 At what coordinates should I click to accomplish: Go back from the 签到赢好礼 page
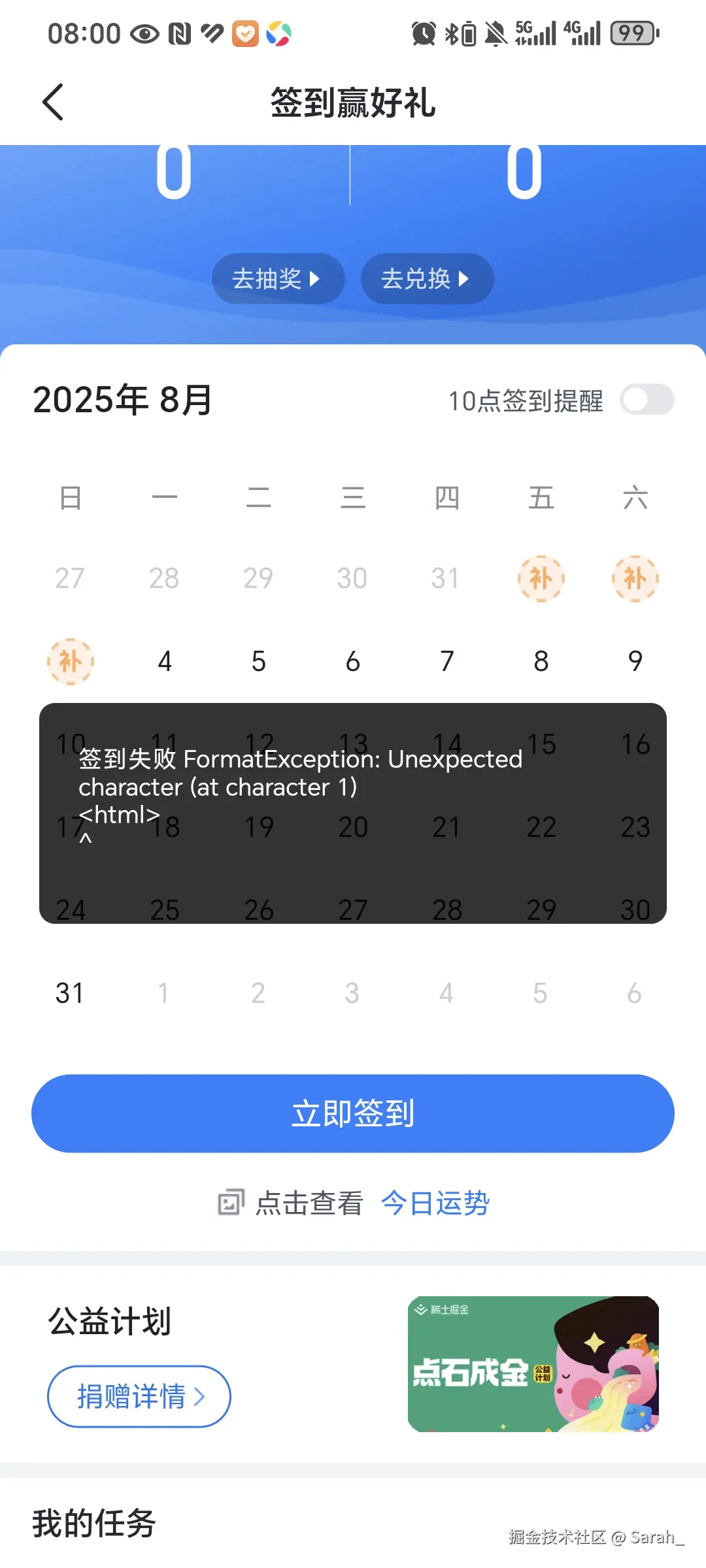coord(54,103)
